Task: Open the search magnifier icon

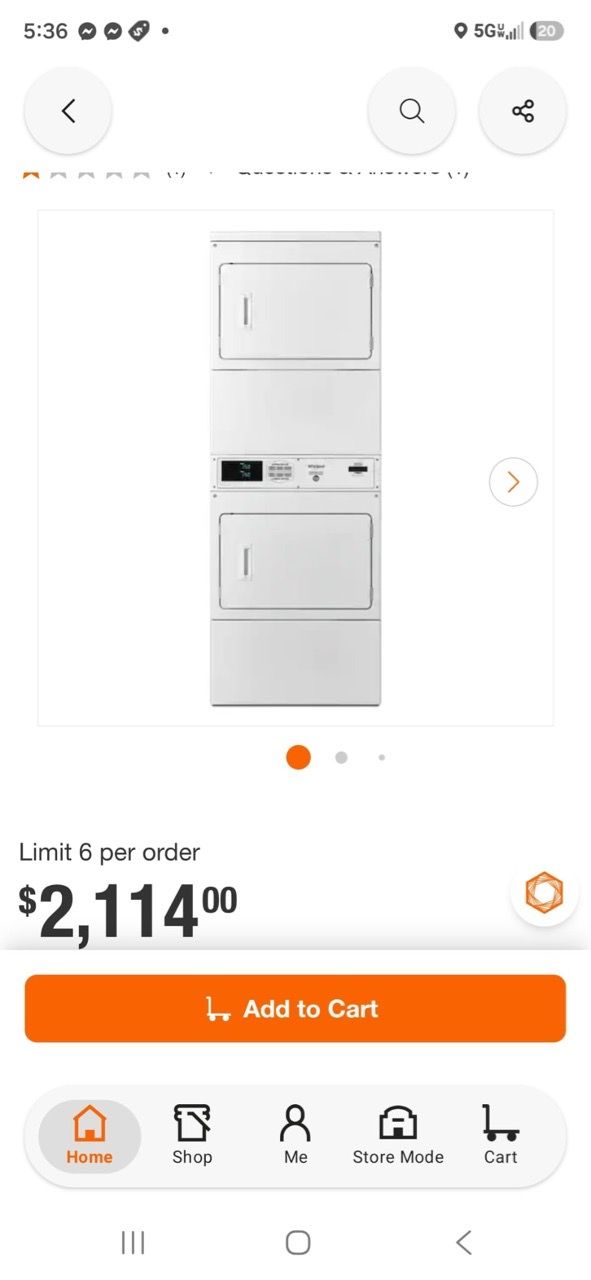Action: pyautogui.click(x=412, y=111)
